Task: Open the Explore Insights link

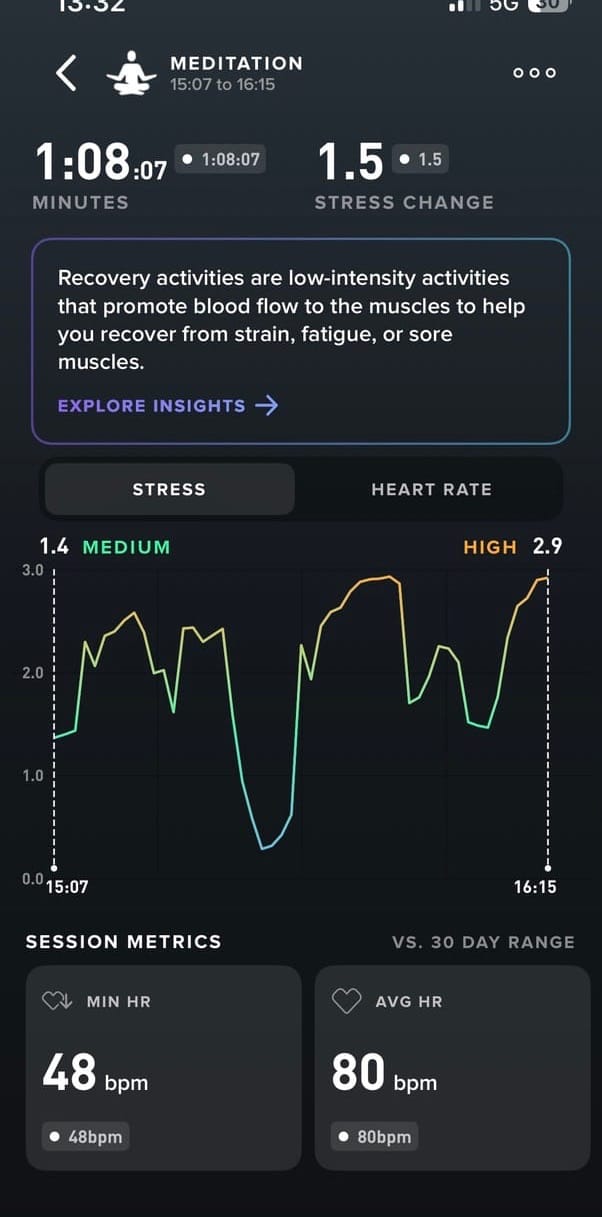Action: (x=167, y=405)
